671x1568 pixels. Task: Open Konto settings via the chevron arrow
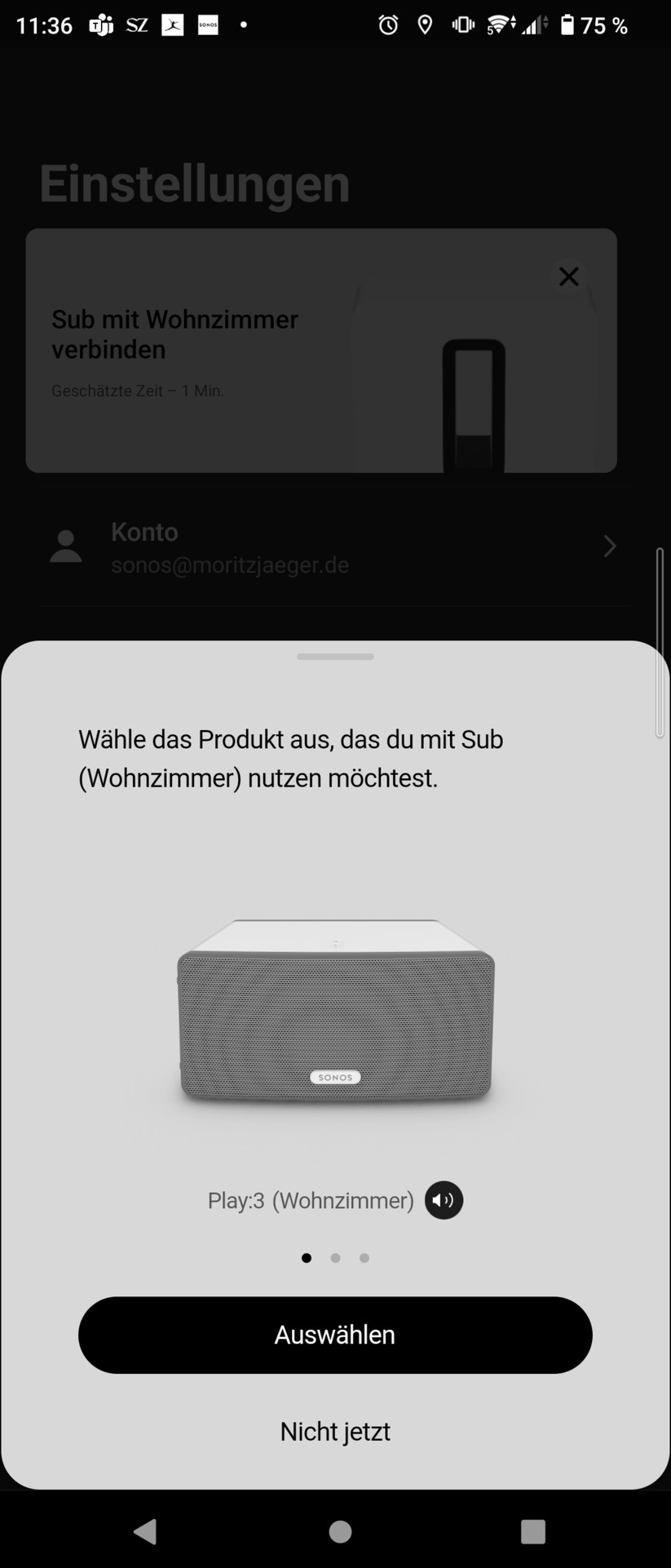(608, 547)
